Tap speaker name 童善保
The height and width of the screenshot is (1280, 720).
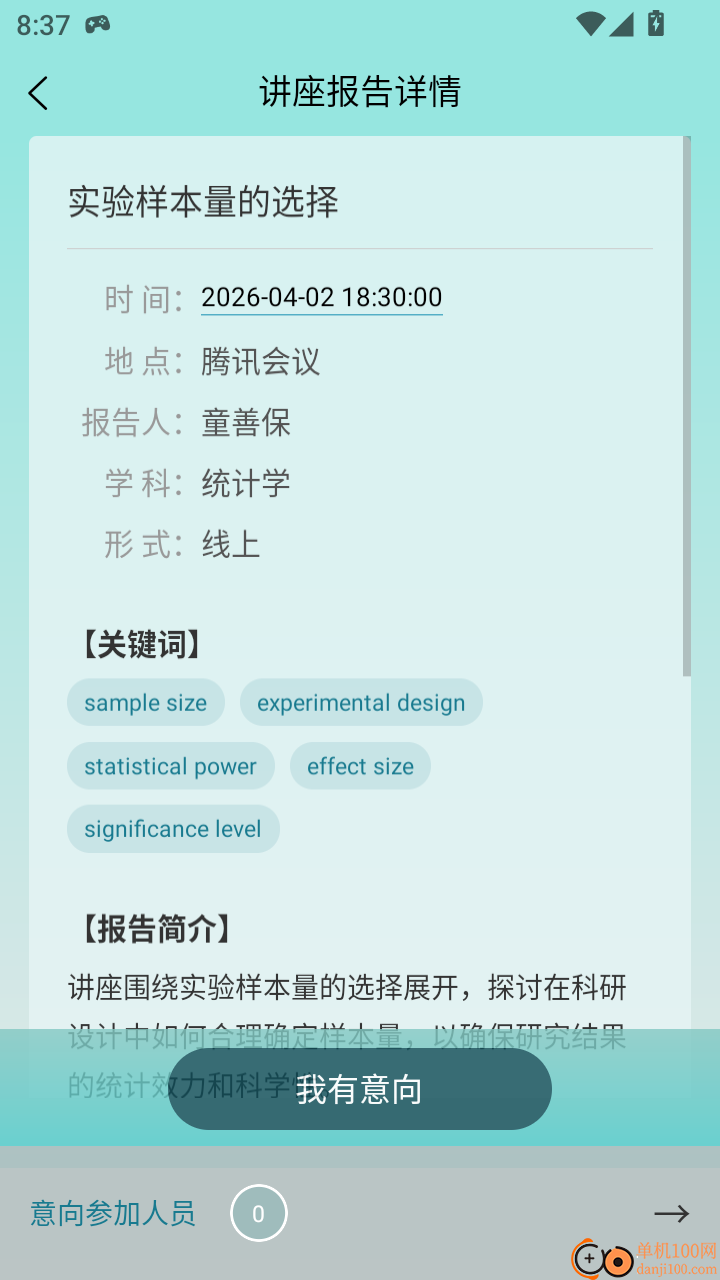tap(245, 423)
